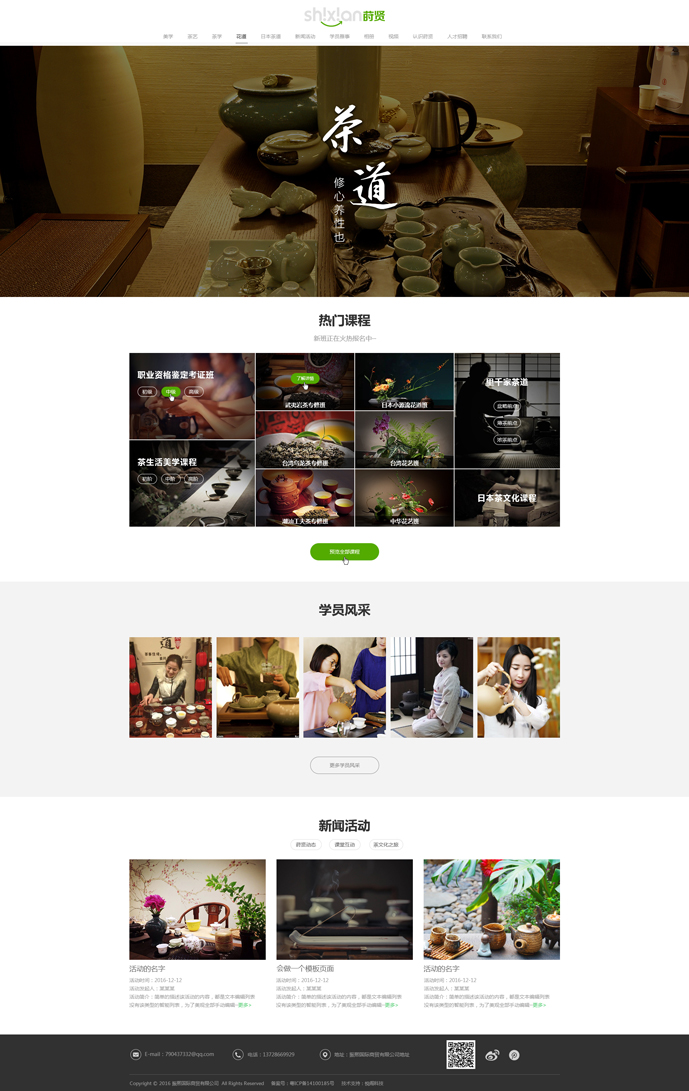
Task: Switch news filter to 课堂互动
Action: [x=344, y=845]
